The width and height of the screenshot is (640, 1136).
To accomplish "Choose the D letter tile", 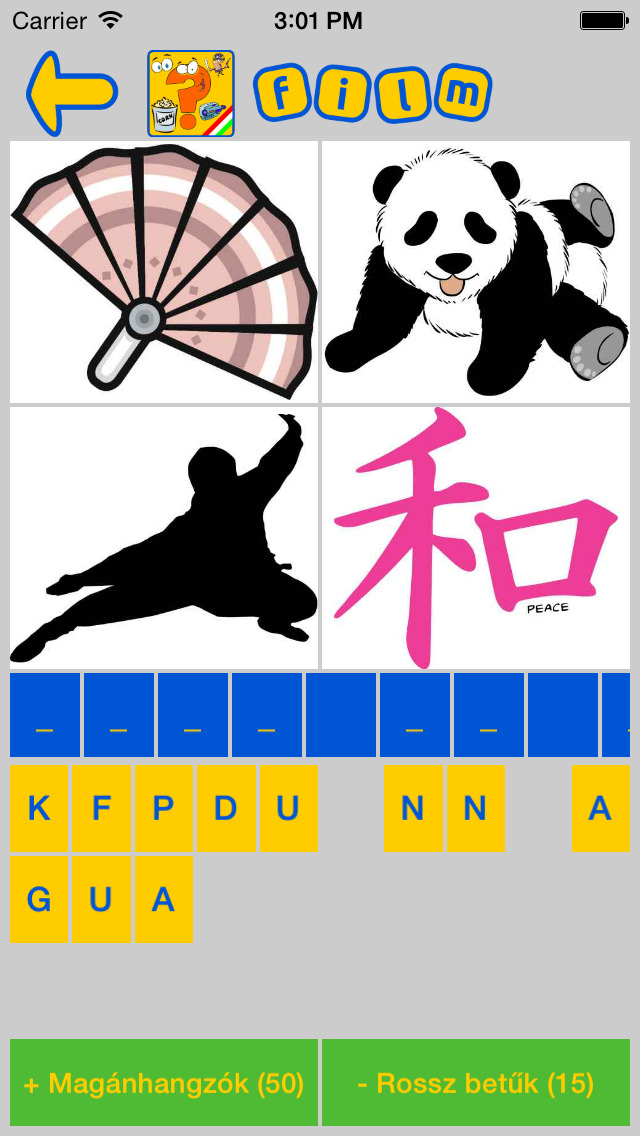I will (x=225, y=808).
